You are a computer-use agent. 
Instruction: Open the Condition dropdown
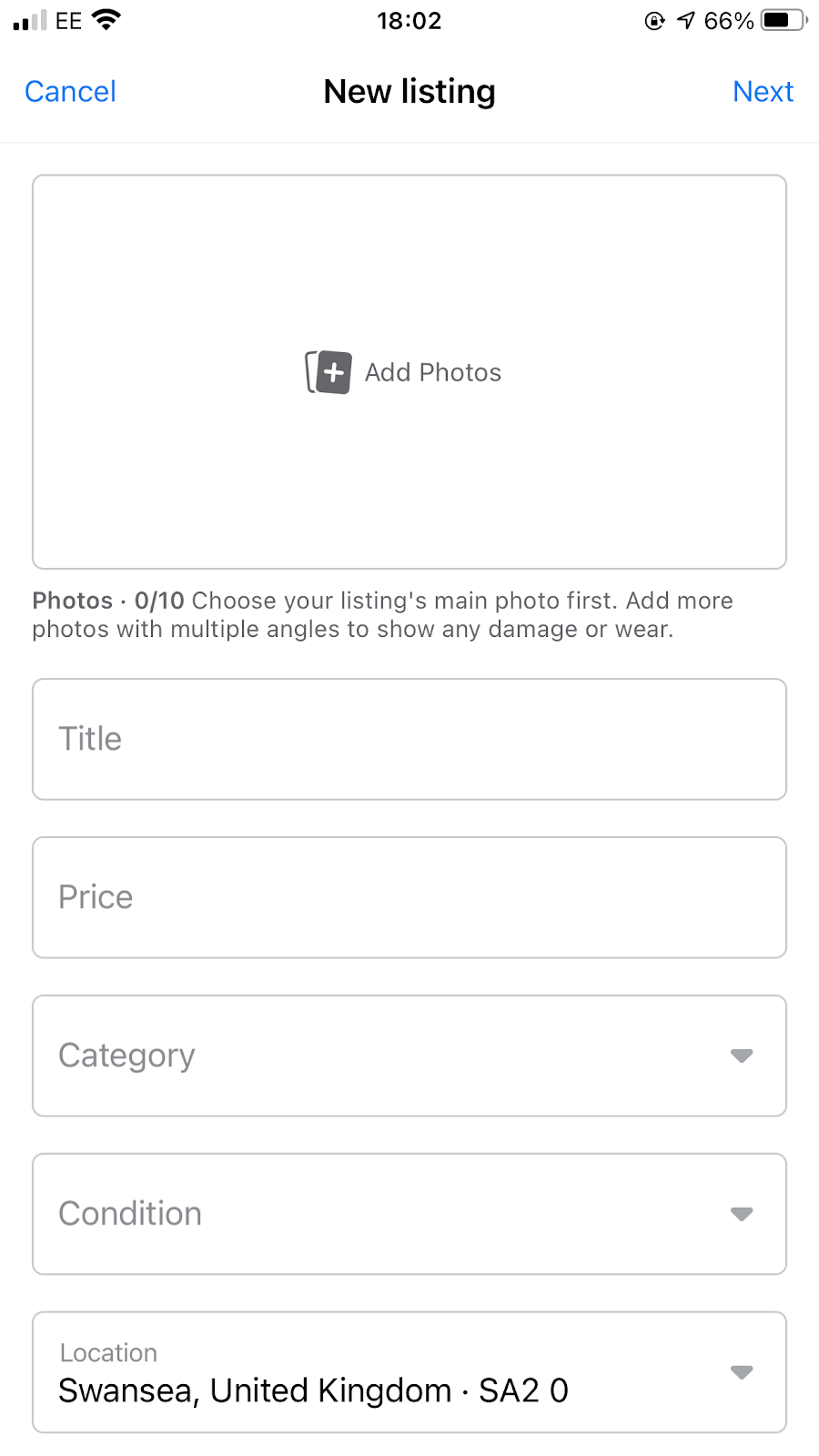coord(742,1214)
